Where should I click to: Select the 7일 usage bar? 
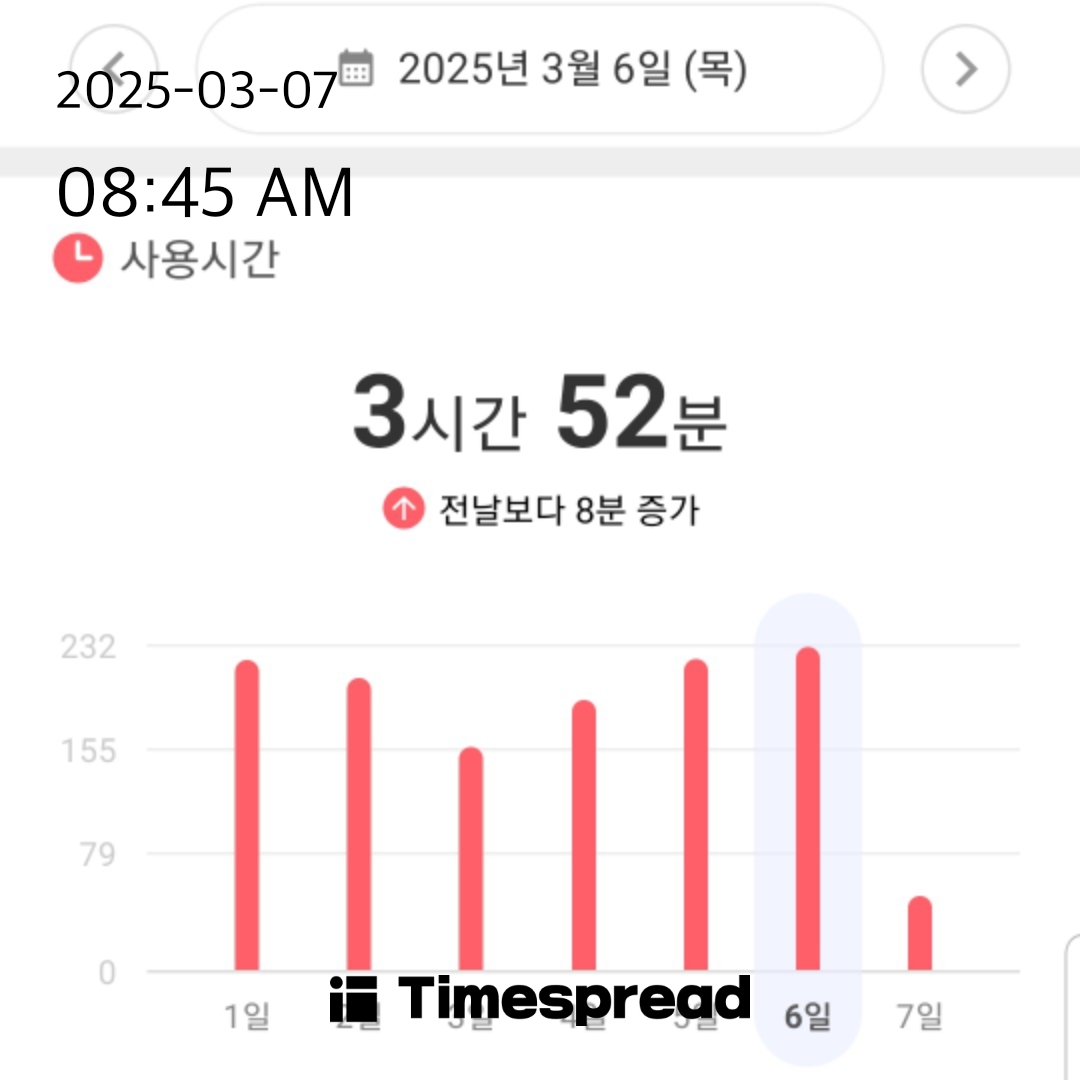coord(920,933)
